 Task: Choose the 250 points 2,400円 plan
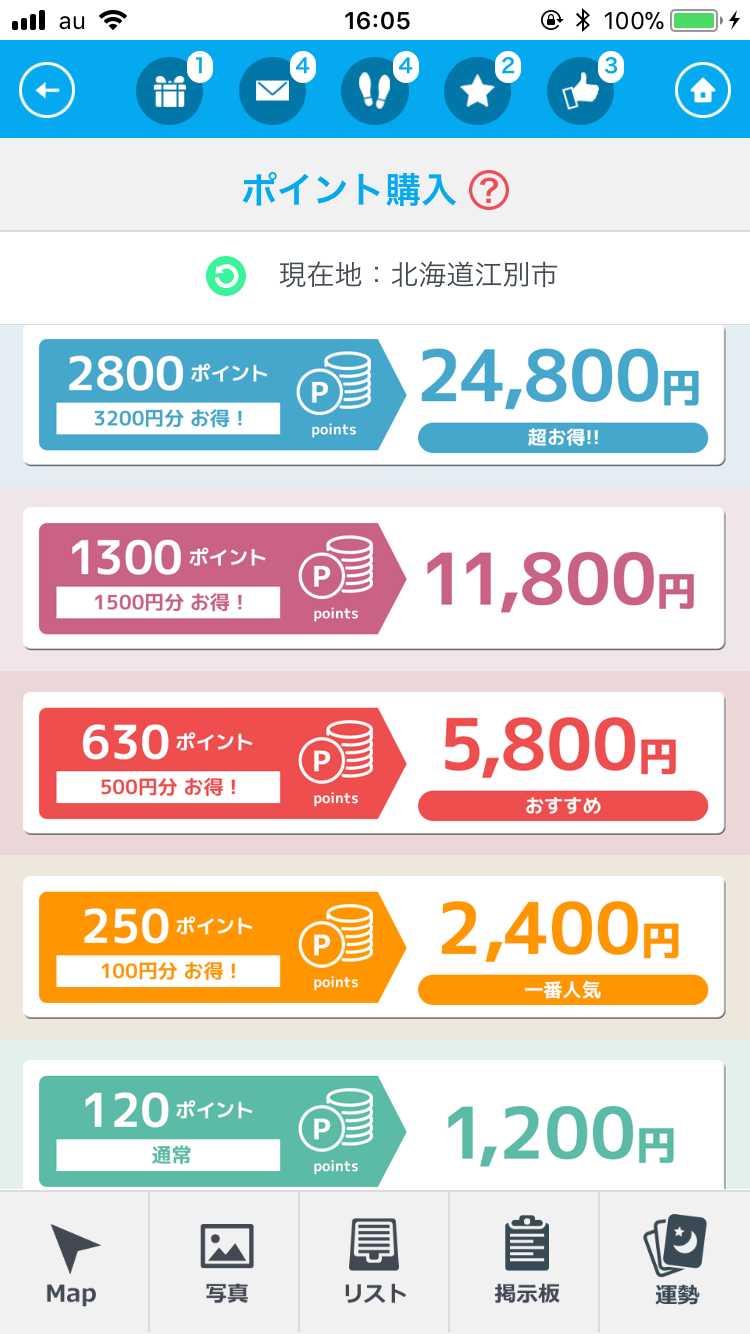373,947
